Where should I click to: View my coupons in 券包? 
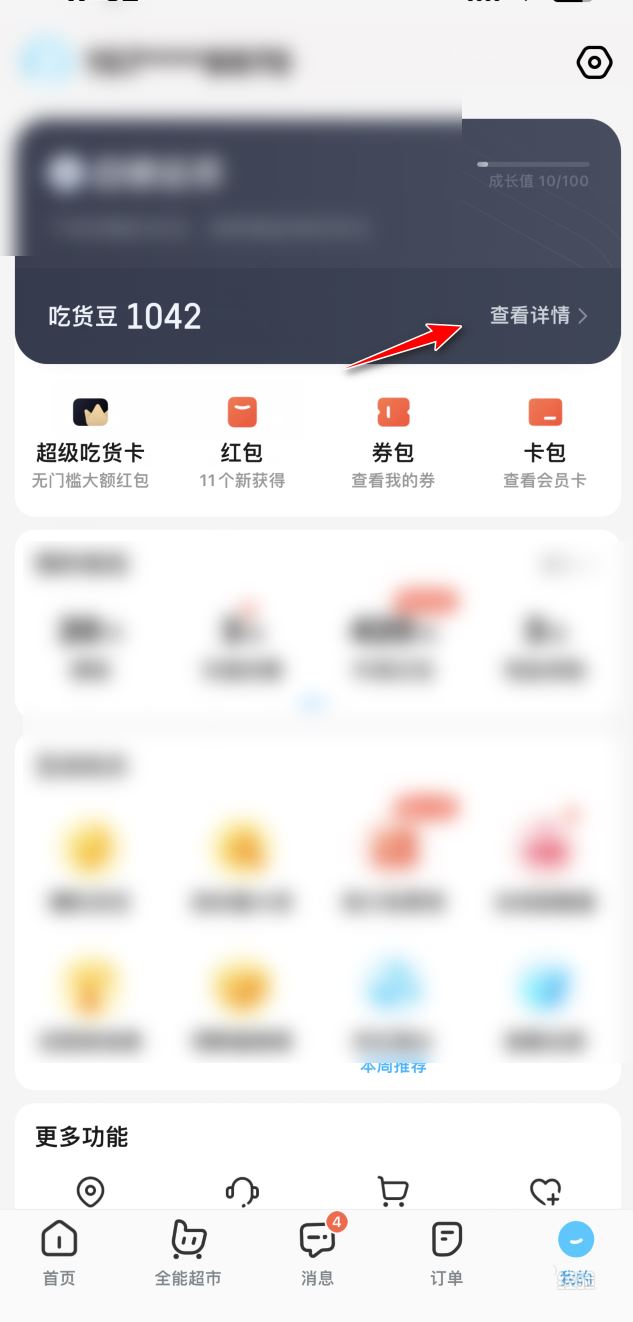tap(393, 440)
